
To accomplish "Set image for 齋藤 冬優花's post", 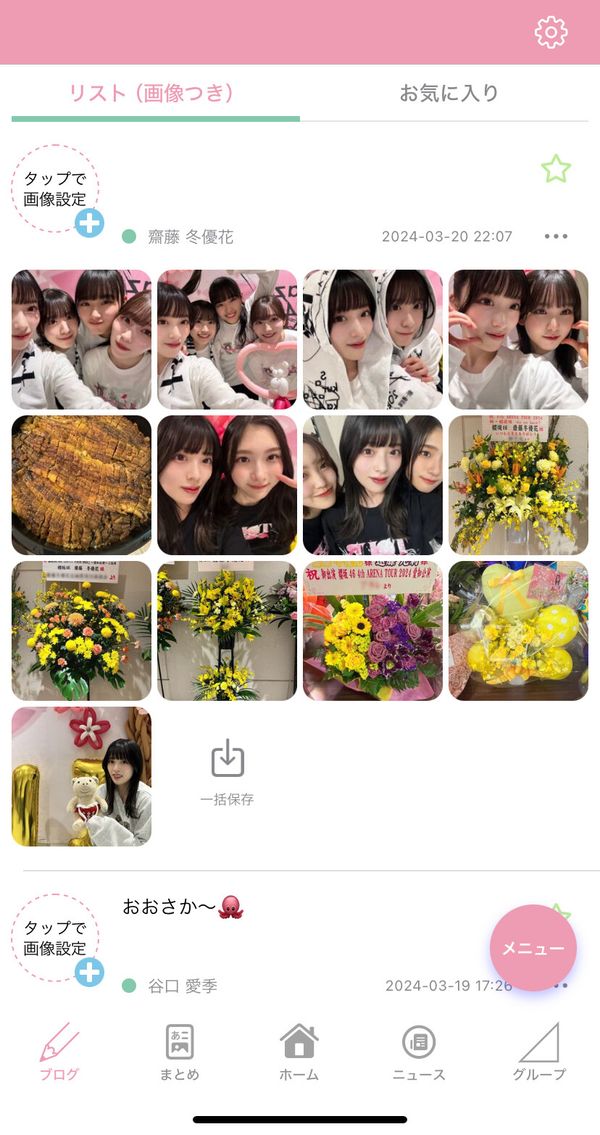I will tap(57, 190).
